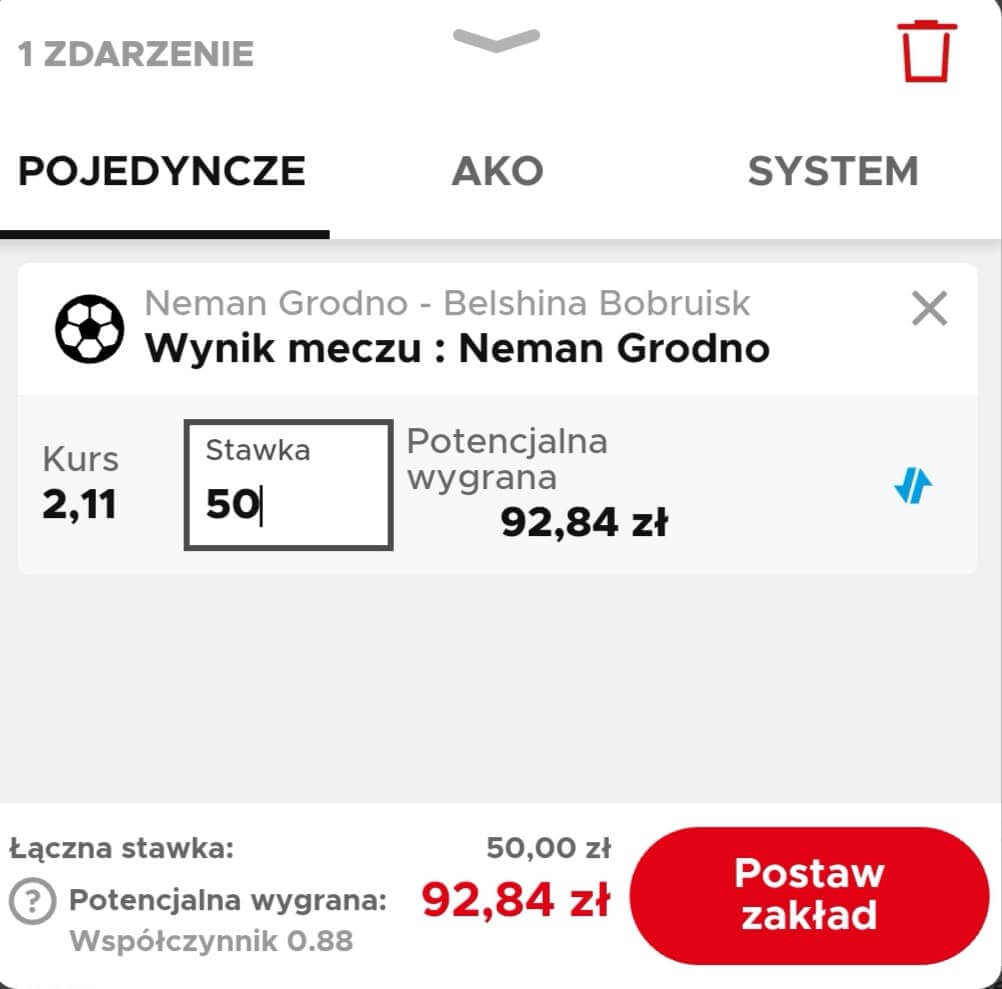Switch to the AKO tab
Image resolution: width=1002 pixels, height=989 pixels.
[x=497, y=171]
